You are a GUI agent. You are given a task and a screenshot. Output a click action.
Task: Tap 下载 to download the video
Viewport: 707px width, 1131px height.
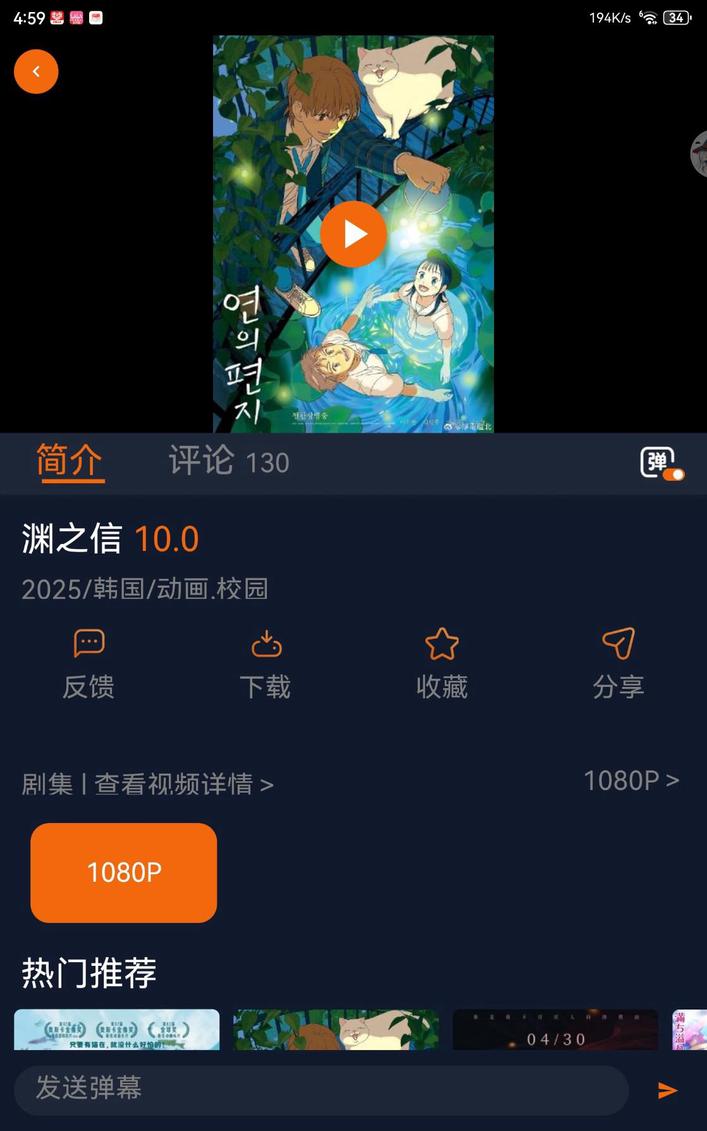click(x=265, y=664)
